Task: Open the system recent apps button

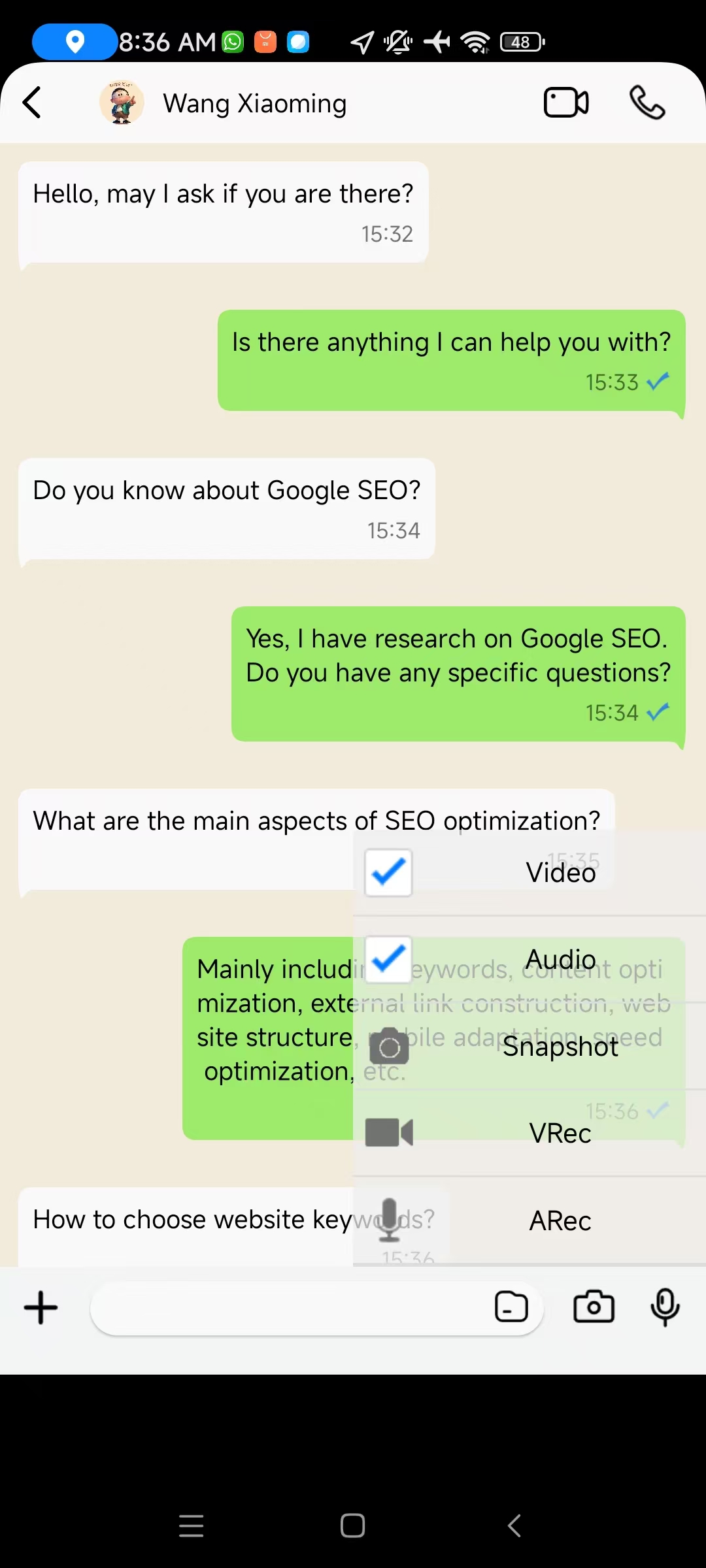Action: 191,1526
